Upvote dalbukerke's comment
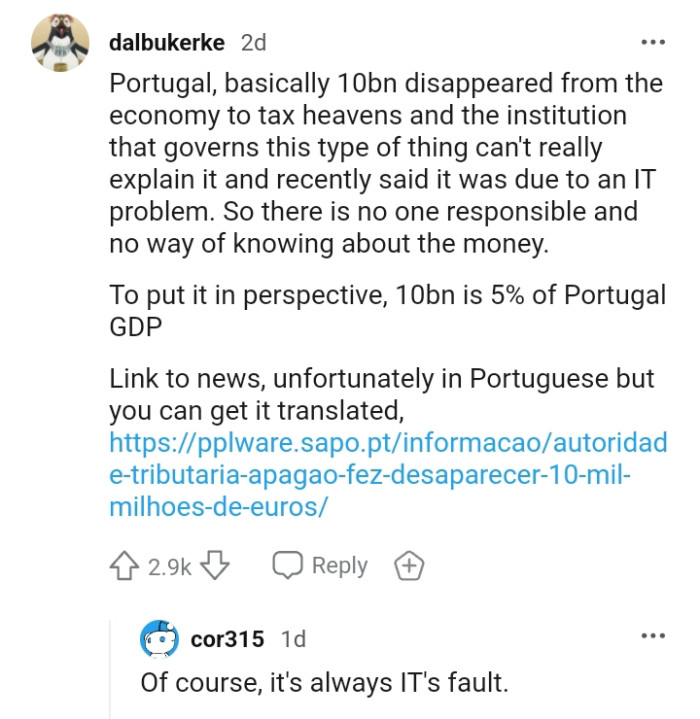 click(123, 566)
